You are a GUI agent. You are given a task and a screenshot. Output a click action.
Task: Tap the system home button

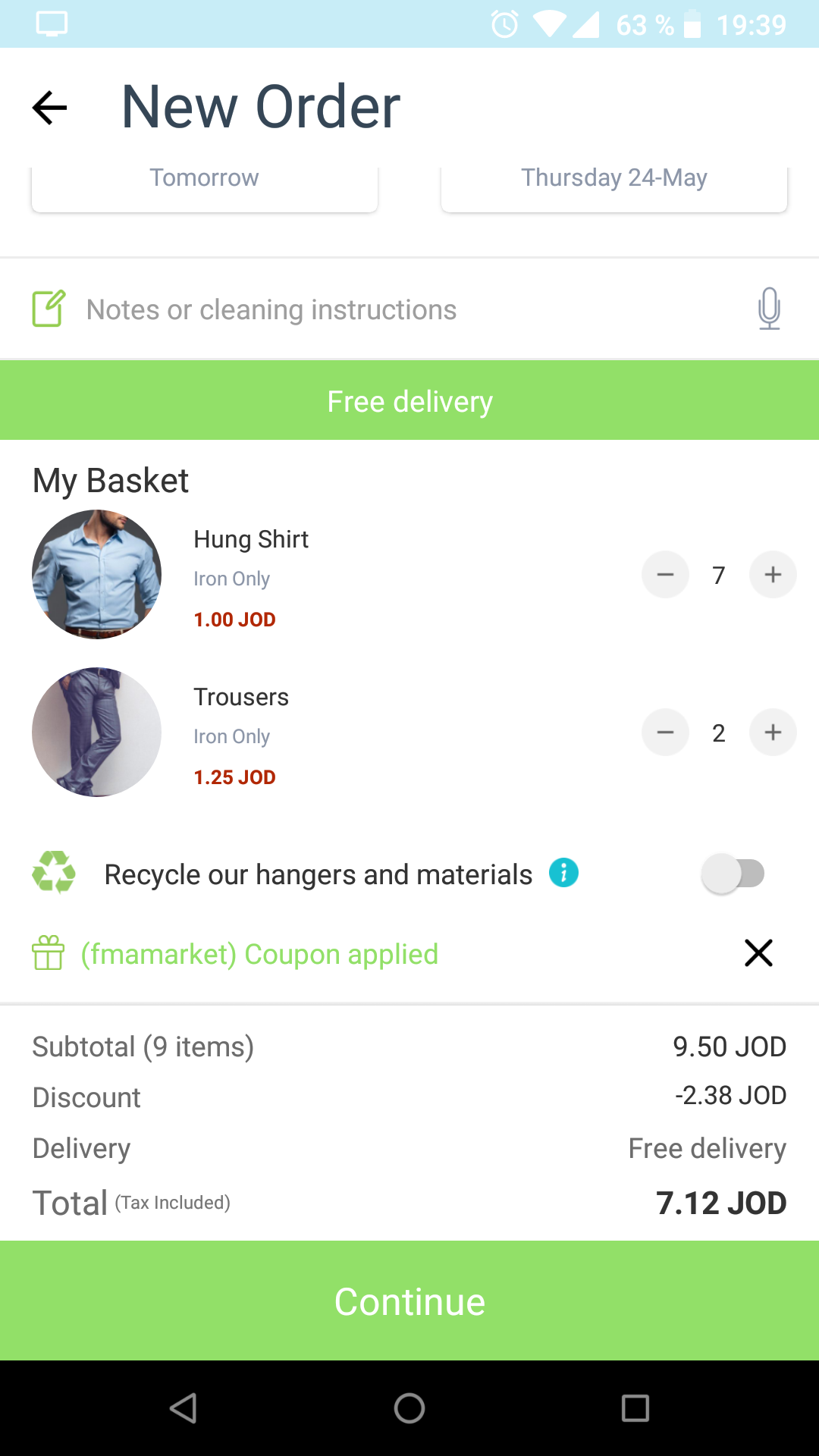(x=409, y=1408)
